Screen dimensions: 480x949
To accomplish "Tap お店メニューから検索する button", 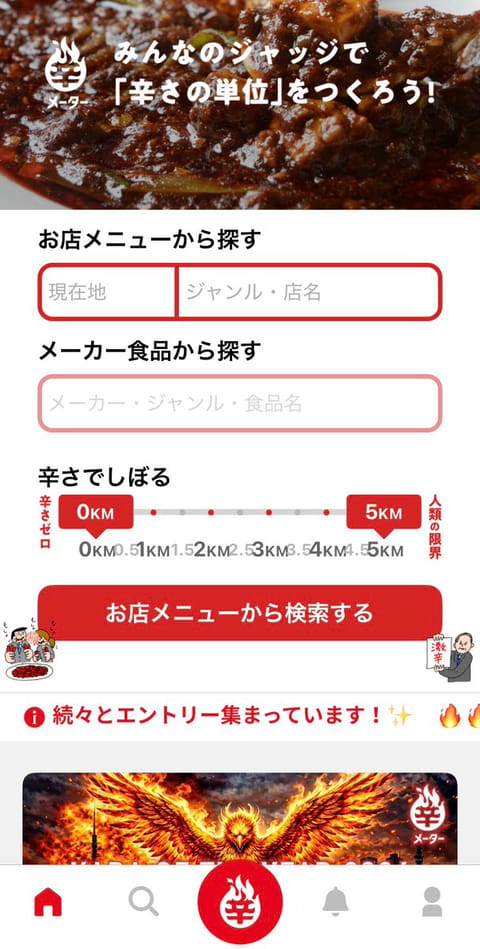I will 240,612.
